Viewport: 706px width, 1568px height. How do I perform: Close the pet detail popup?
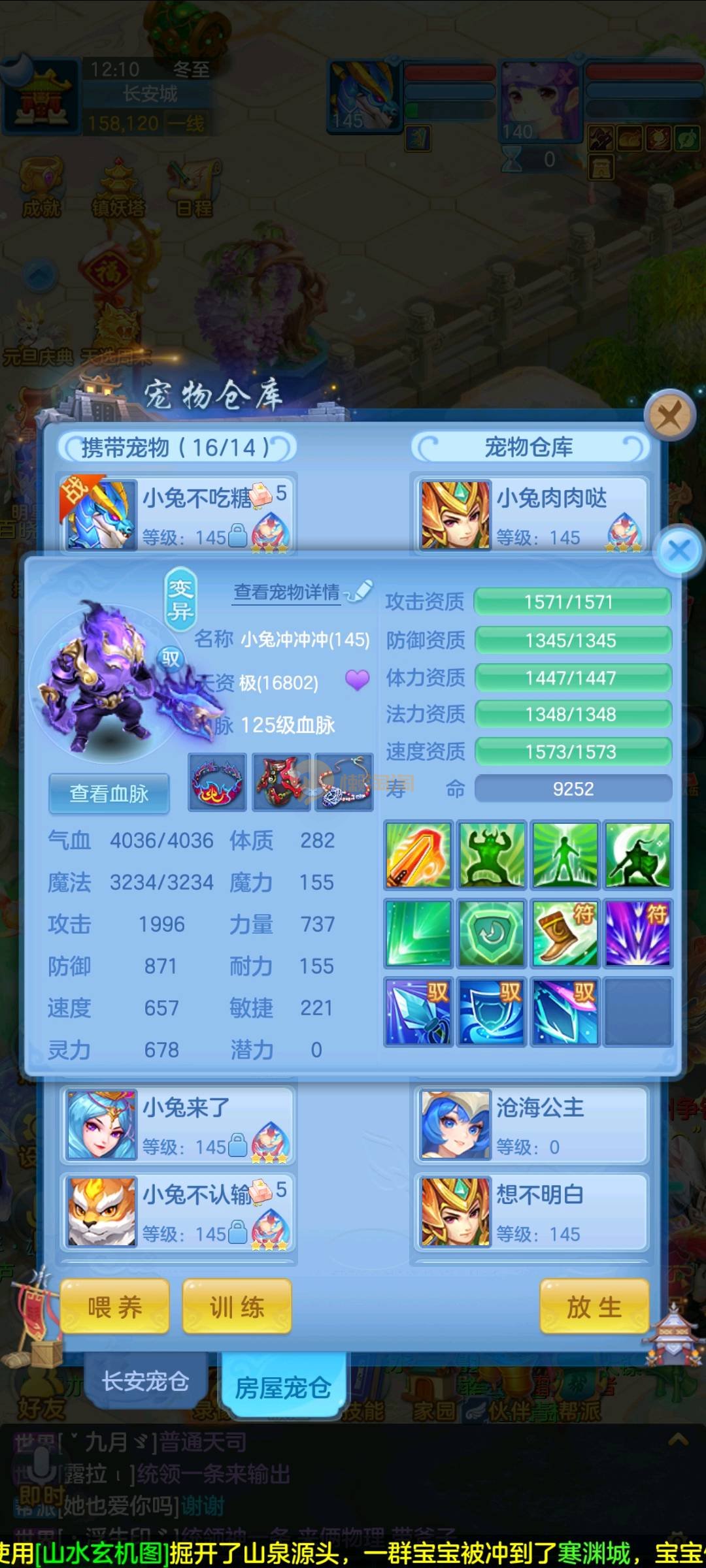[x=679, y=550]
